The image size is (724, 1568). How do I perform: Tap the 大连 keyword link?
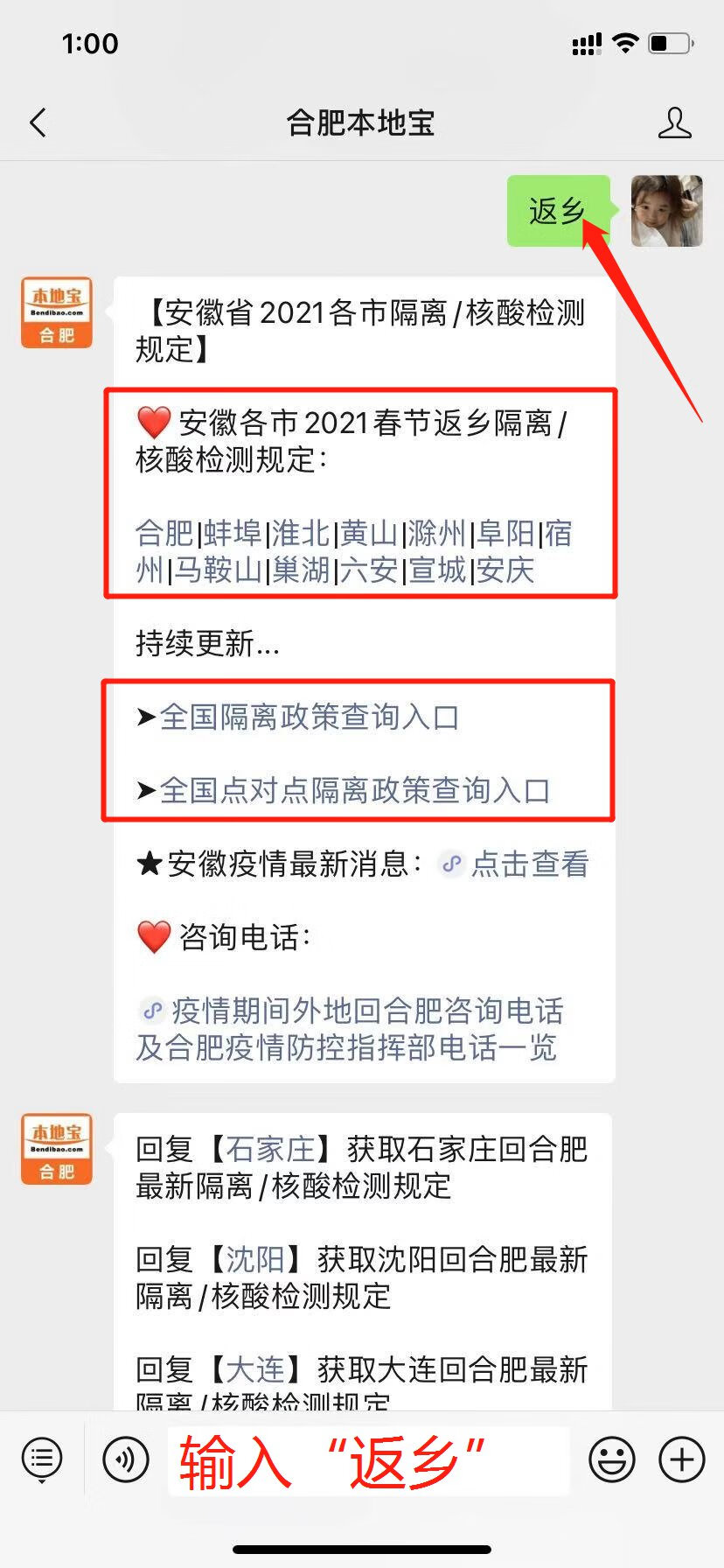255,1369
